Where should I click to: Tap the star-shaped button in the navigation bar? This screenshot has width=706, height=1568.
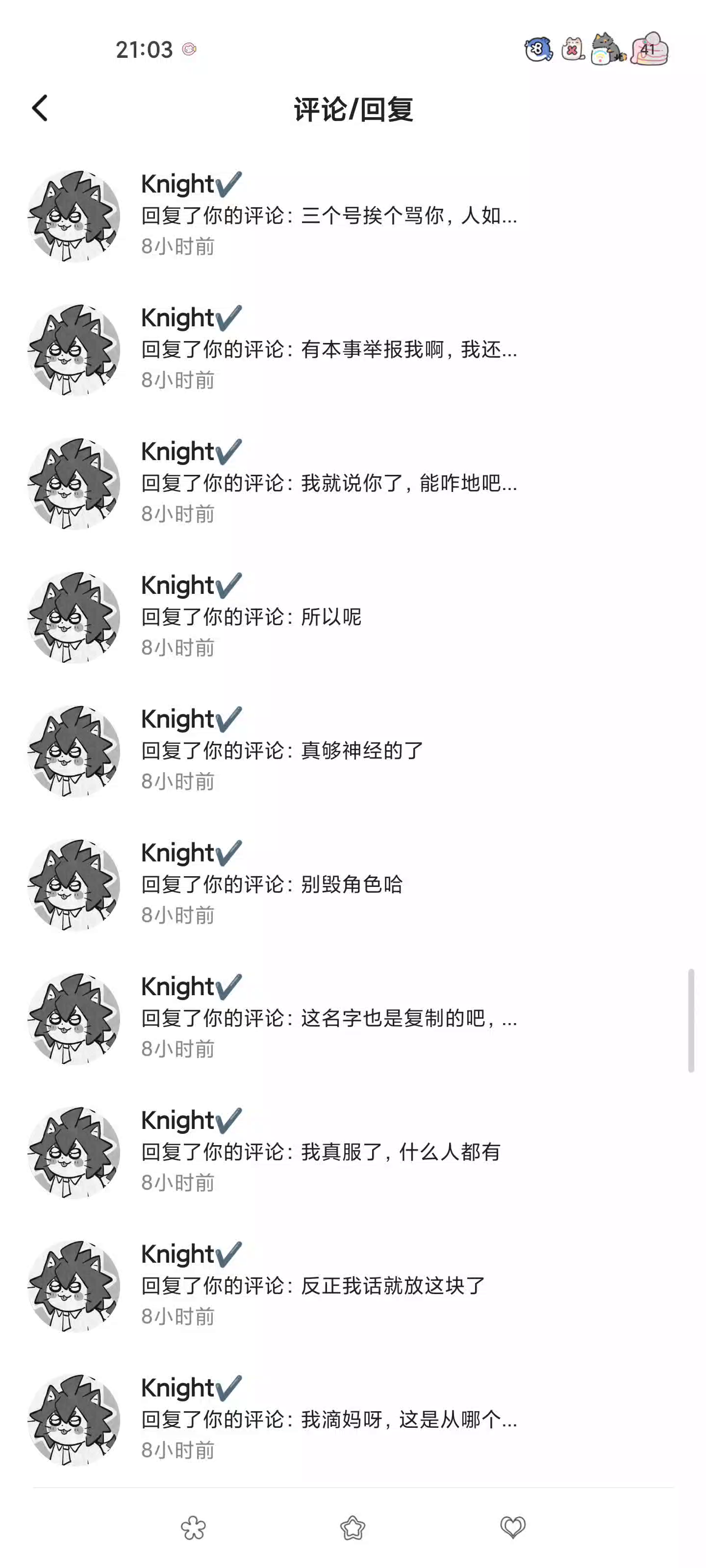click(353, 1527)
